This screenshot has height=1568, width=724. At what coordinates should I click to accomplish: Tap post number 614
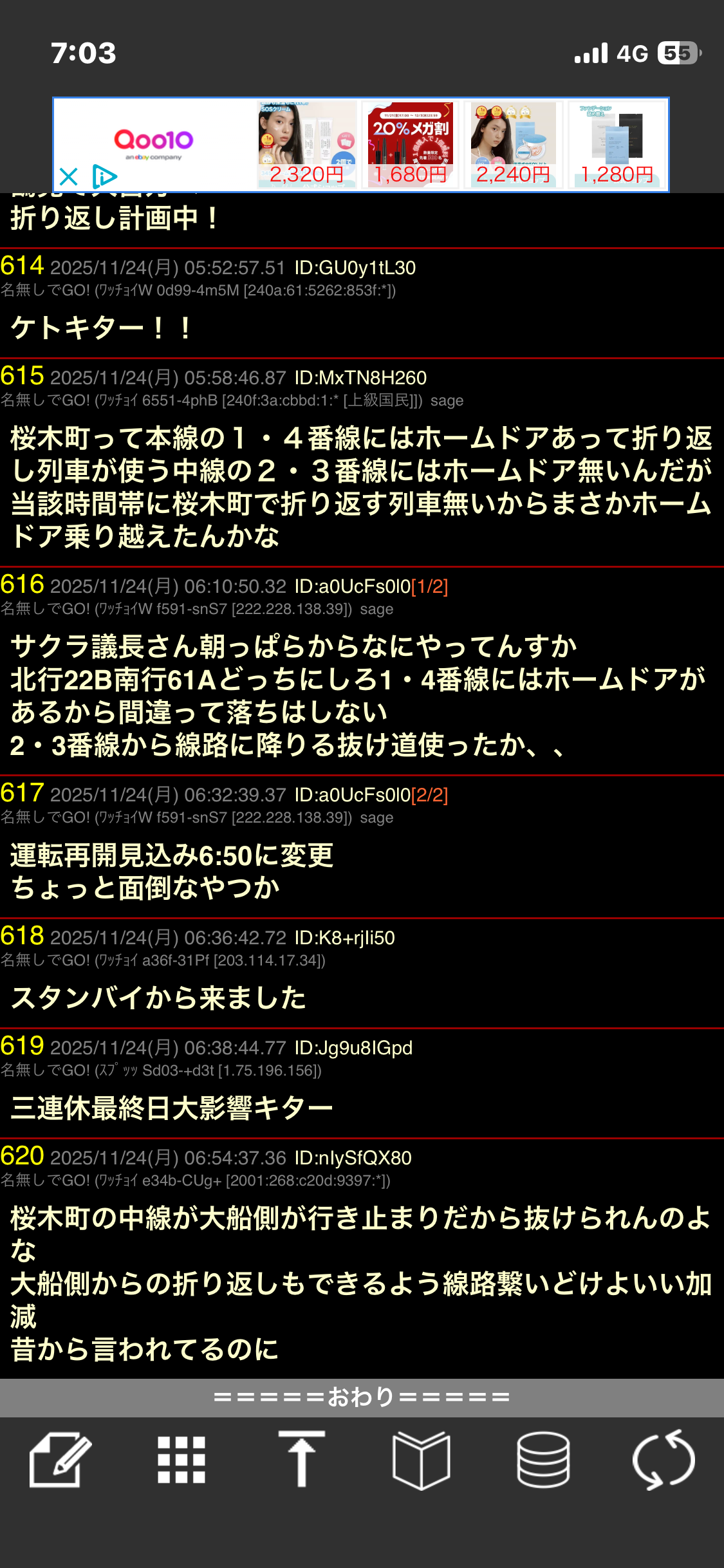point(22,266)
